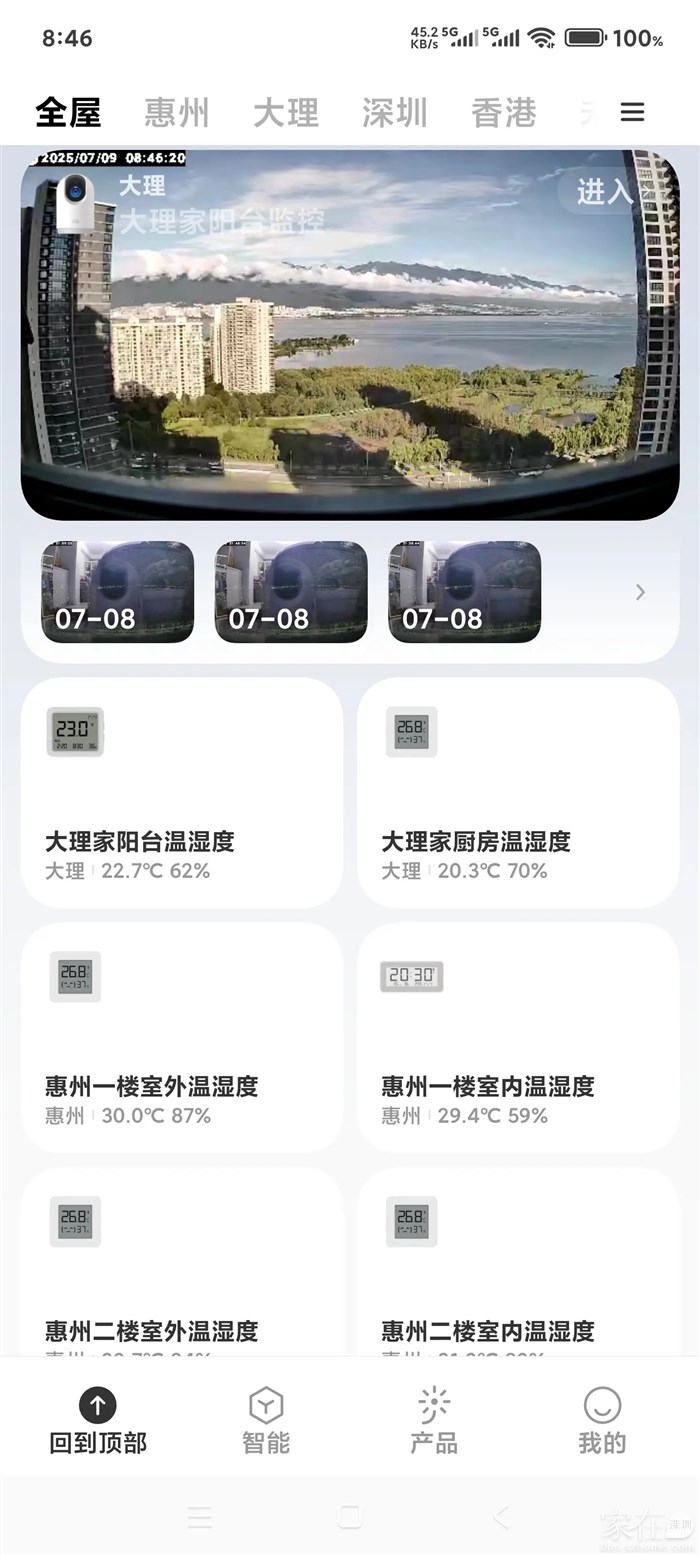View 惠州一楼室外温湿度 sensor details
The width and height of the screenshot is (700, 1555).
182,1037
